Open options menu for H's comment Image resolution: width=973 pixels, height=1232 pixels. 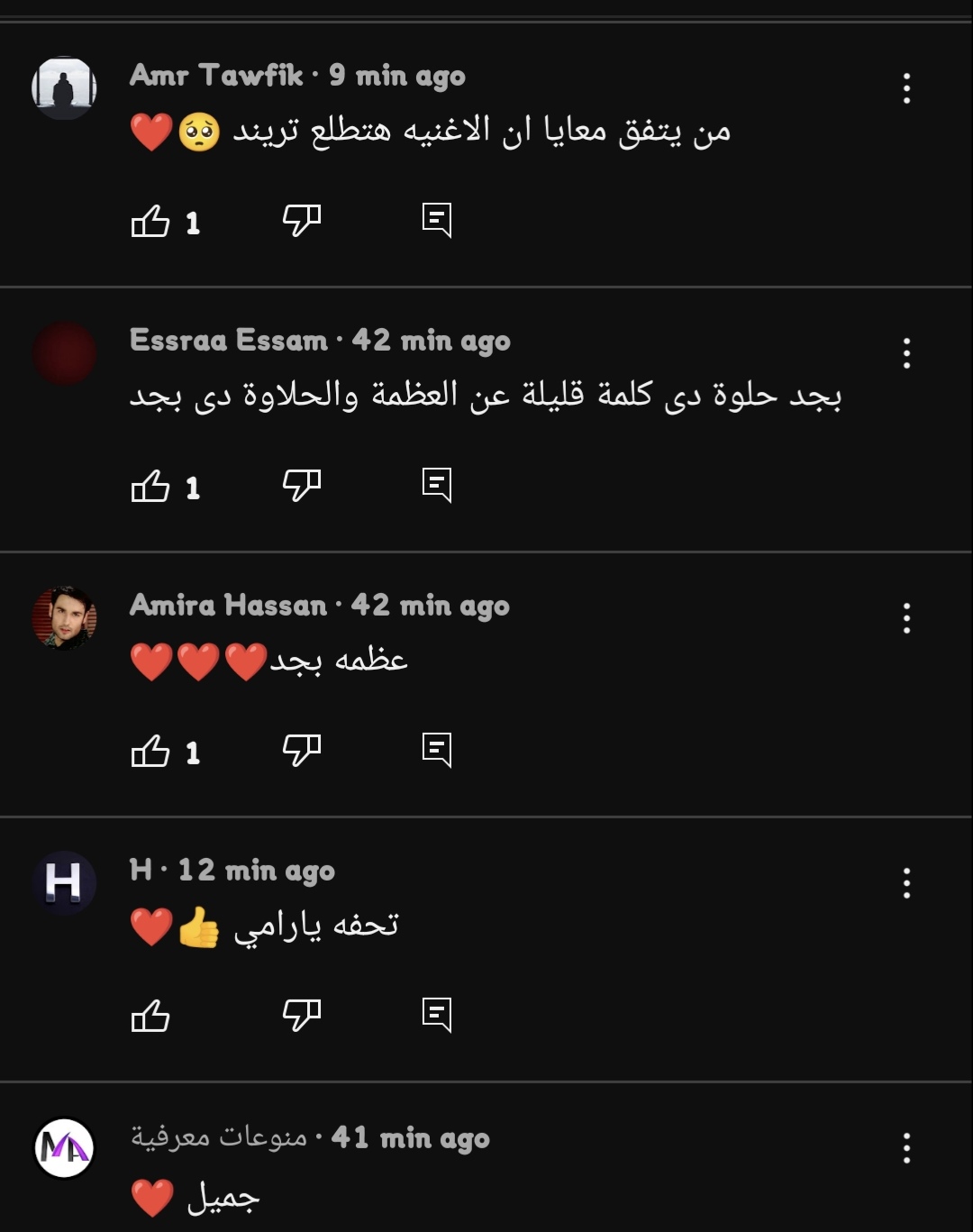pos(906,883)
